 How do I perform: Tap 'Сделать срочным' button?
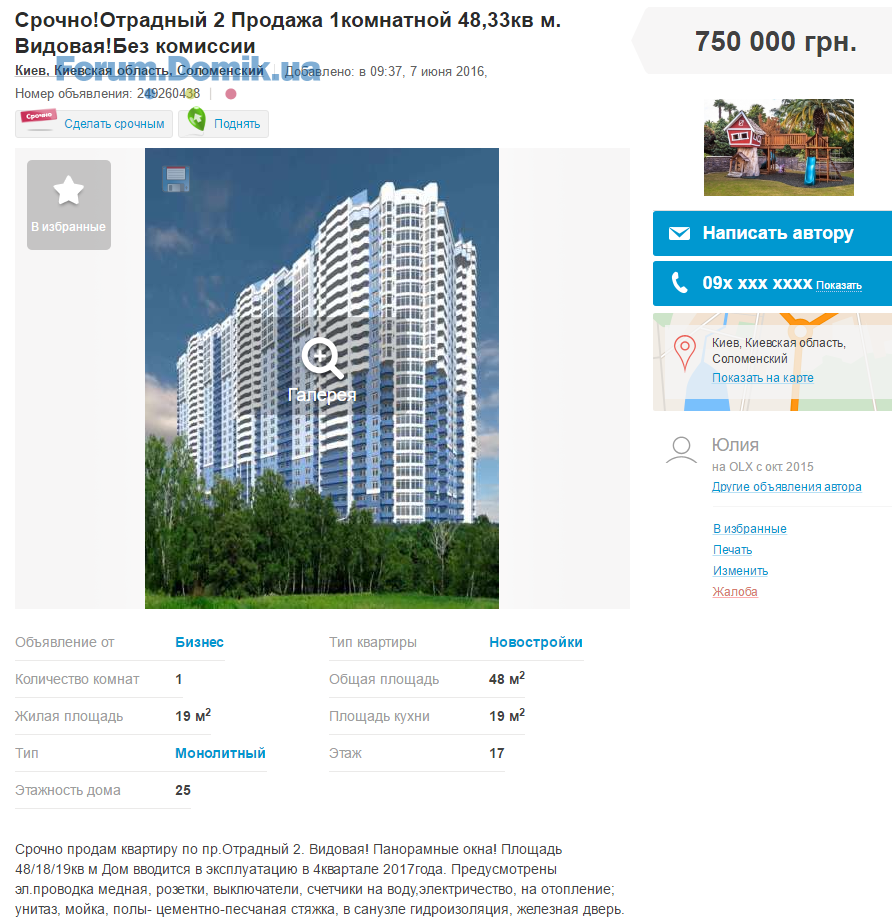click(x=94, y=124)
